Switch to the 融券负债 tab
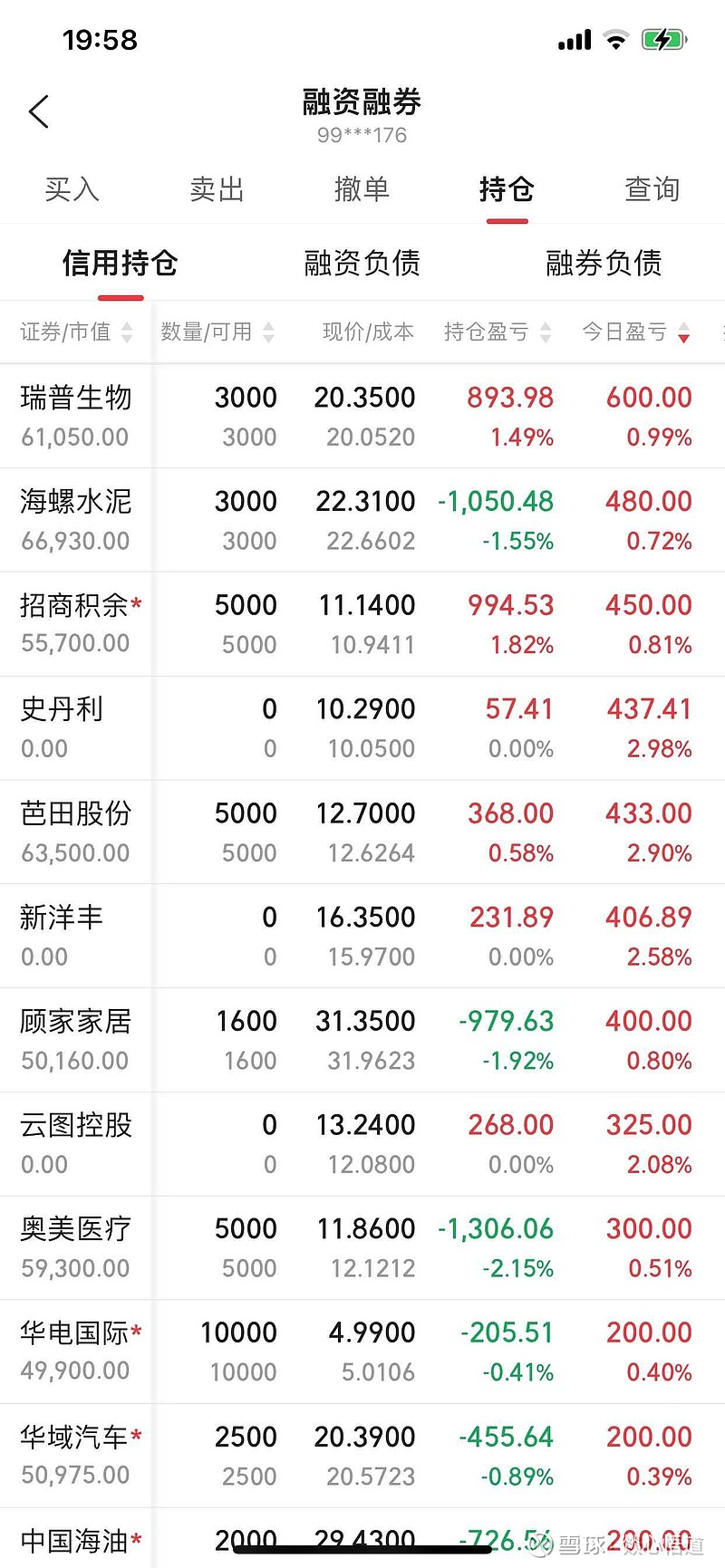This screenshot has height=1568, width=725. coord(604,263)
